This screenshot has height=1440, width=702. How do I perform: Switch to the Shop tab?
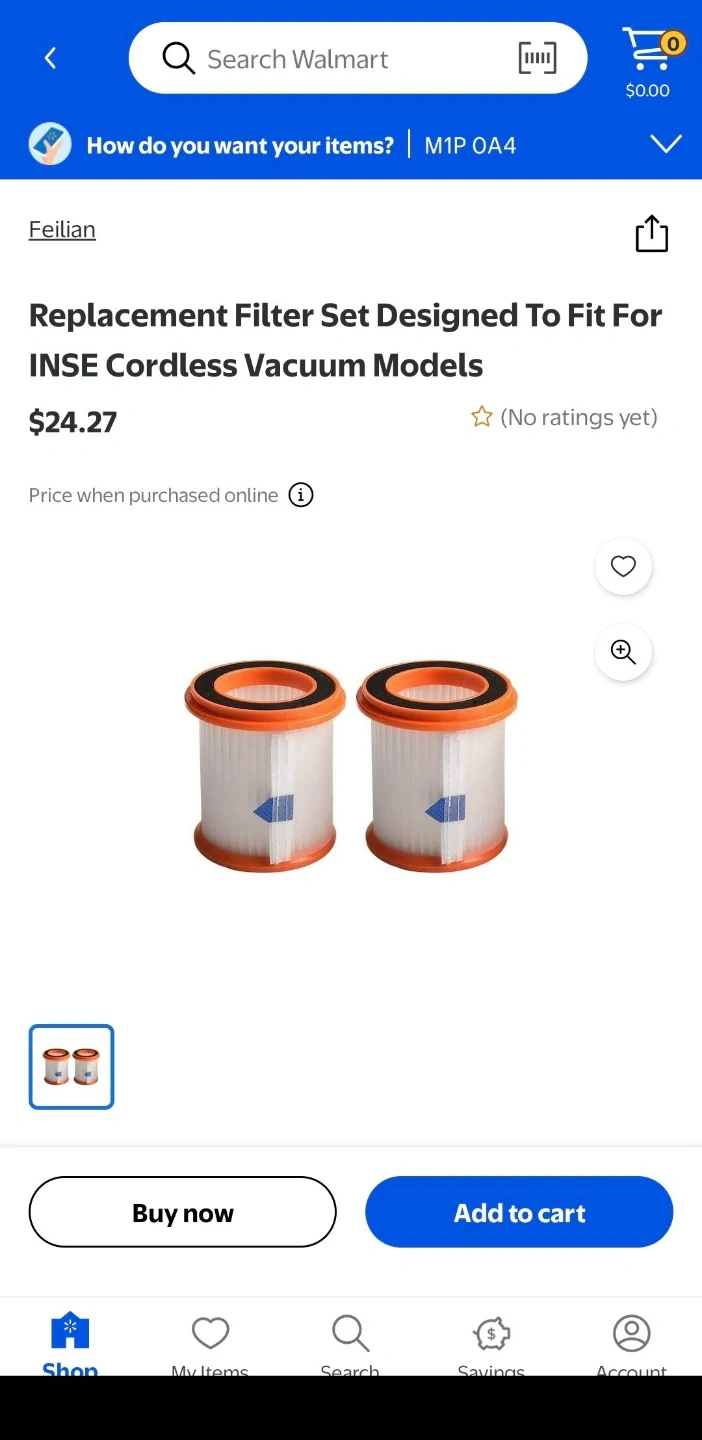pyautogui.click(x=70, y=1340)
